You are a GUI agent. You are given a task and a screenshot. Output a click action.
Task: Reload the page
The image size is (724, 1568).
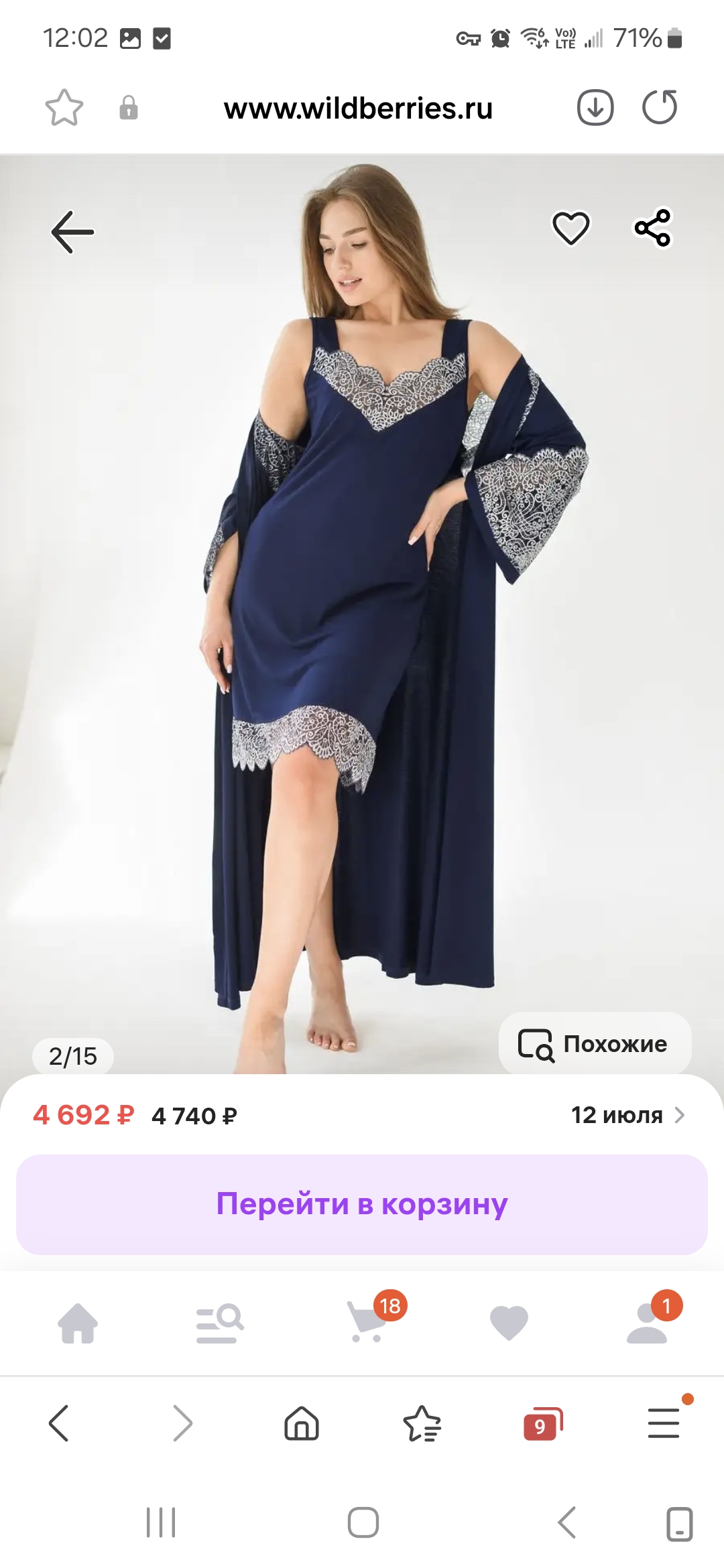[x=660, y=107]
